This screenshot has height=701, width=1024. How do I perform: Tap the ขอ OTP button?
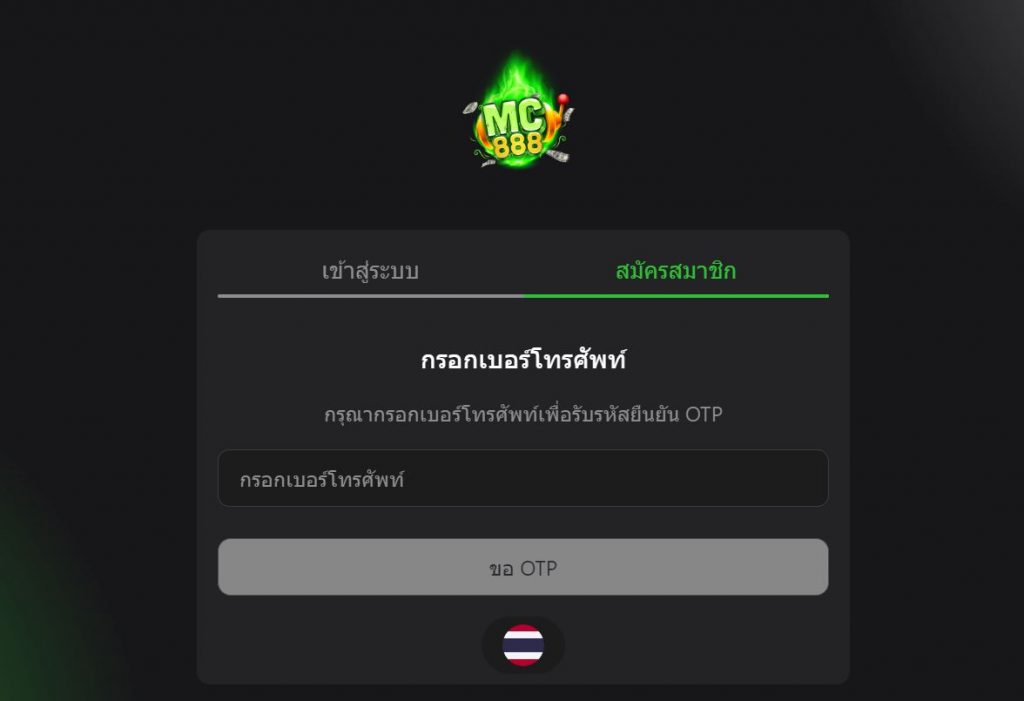(x=523, y=568)
